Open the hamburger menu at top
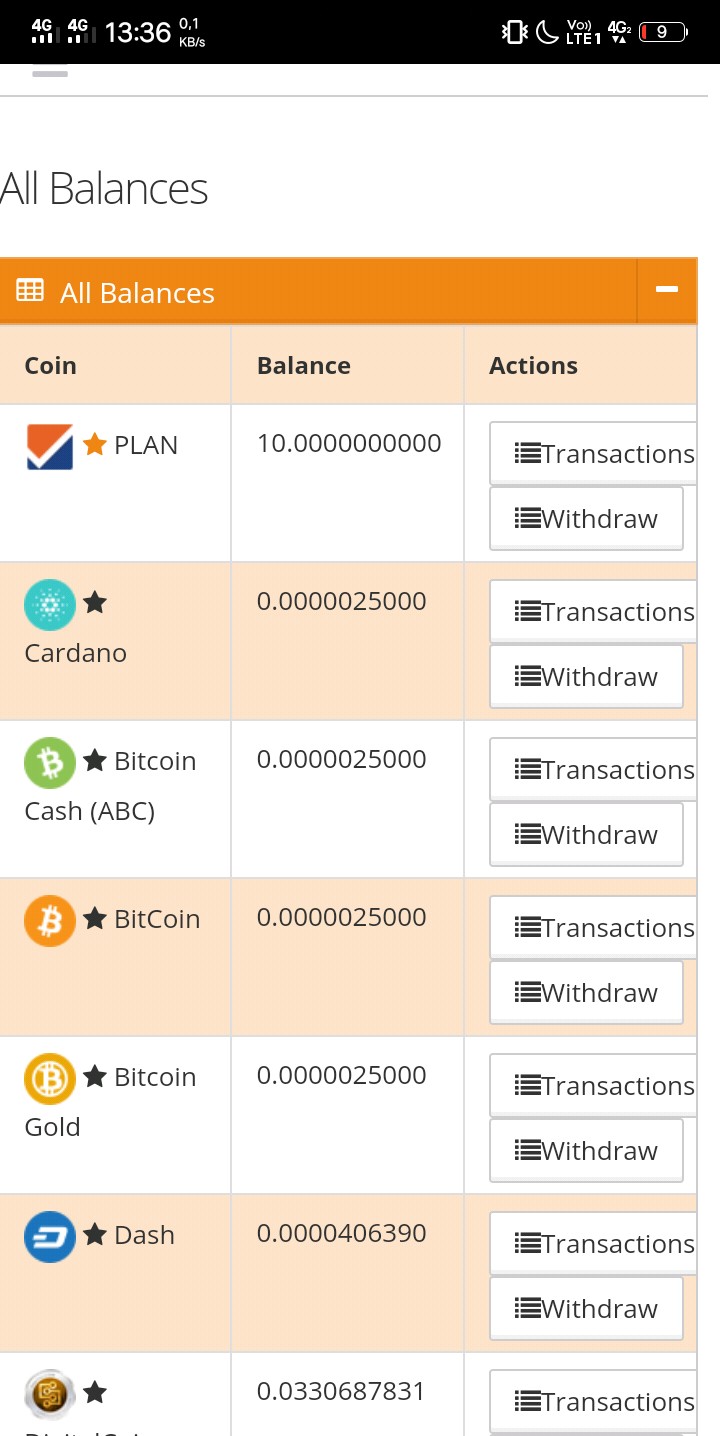 50,71
